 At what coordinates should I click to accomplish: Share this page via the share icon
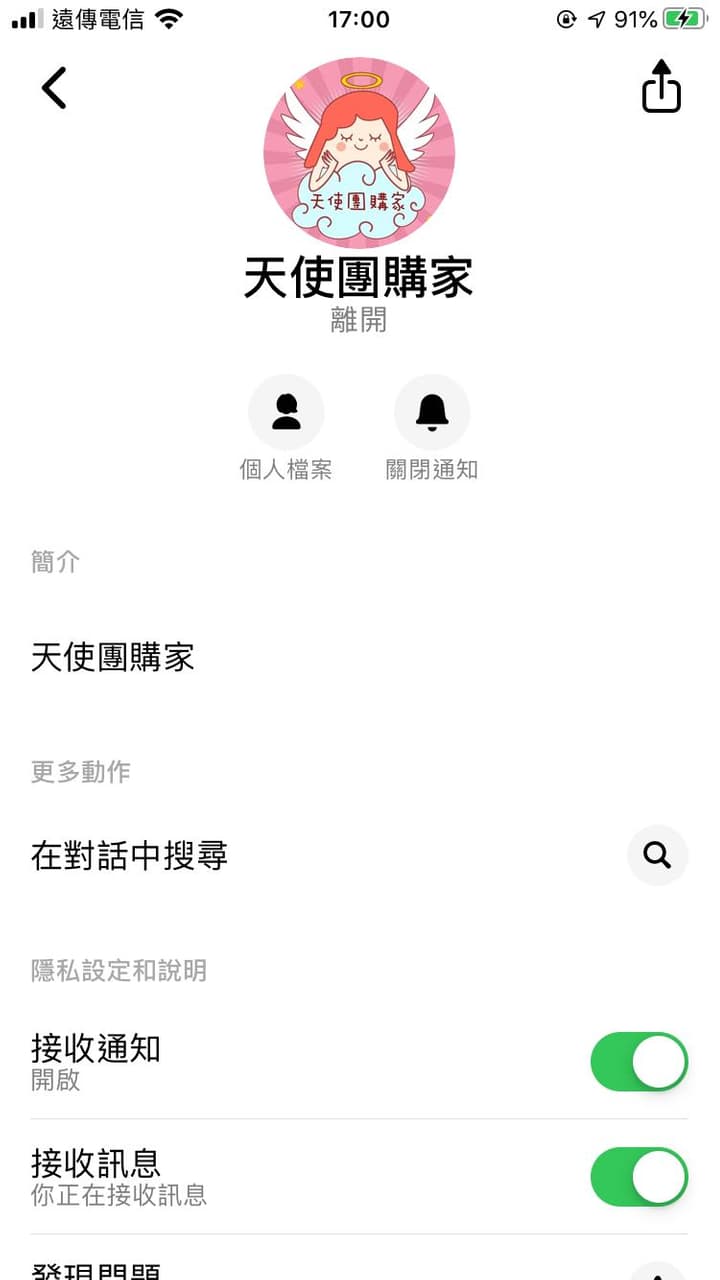pos(661,88)
